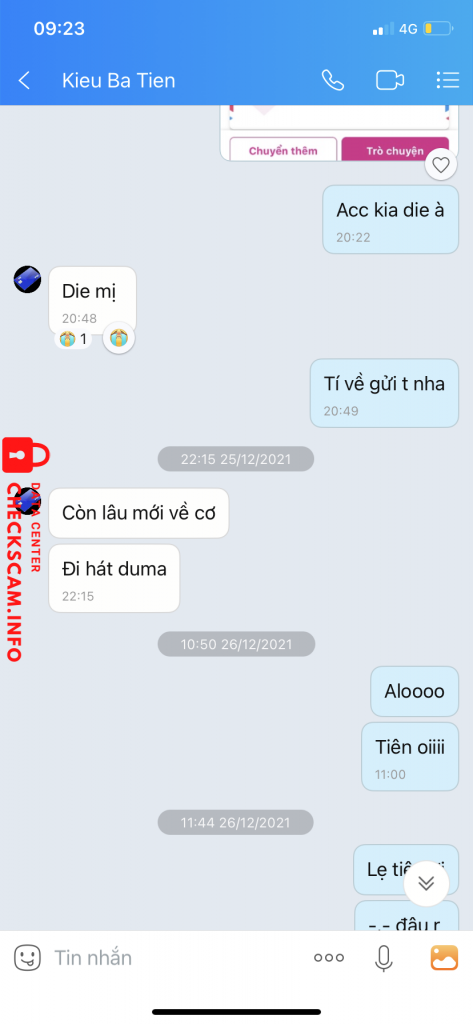
Task: Like the transfer message with the heart icon
Action: (x=441, y=165)
